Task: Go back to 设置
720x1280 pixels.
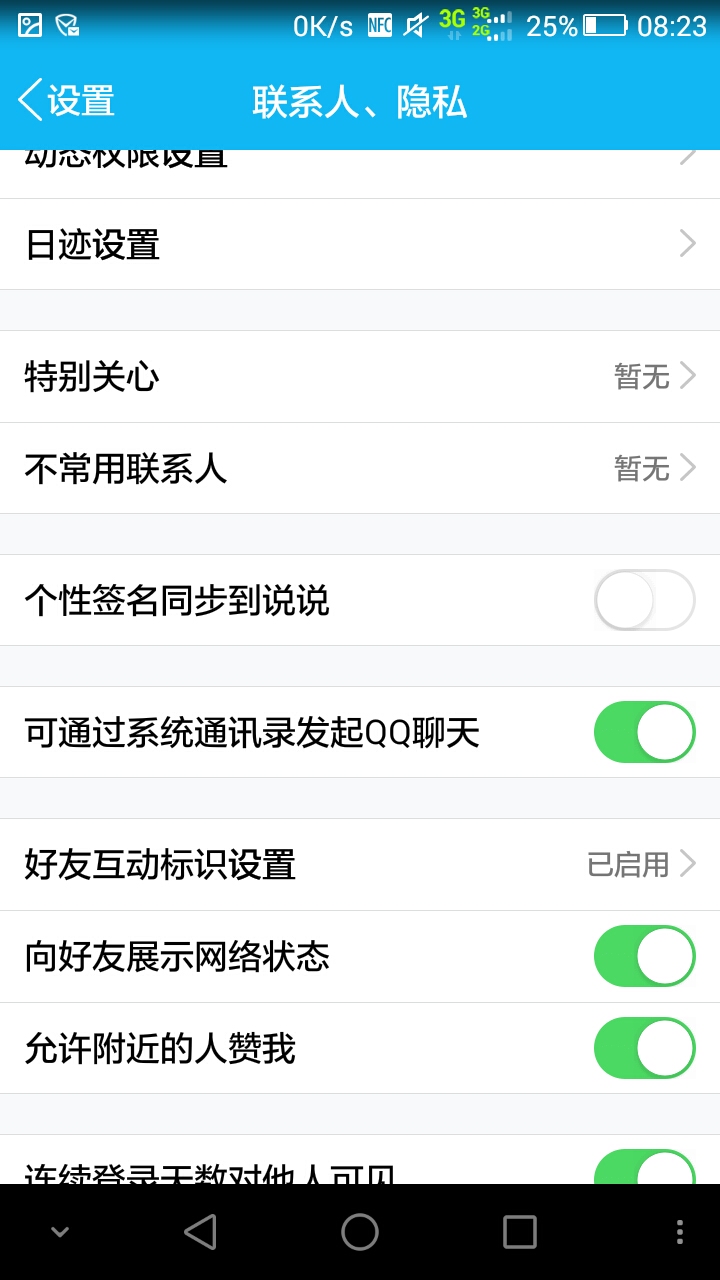Action: [x=66, y=101]
